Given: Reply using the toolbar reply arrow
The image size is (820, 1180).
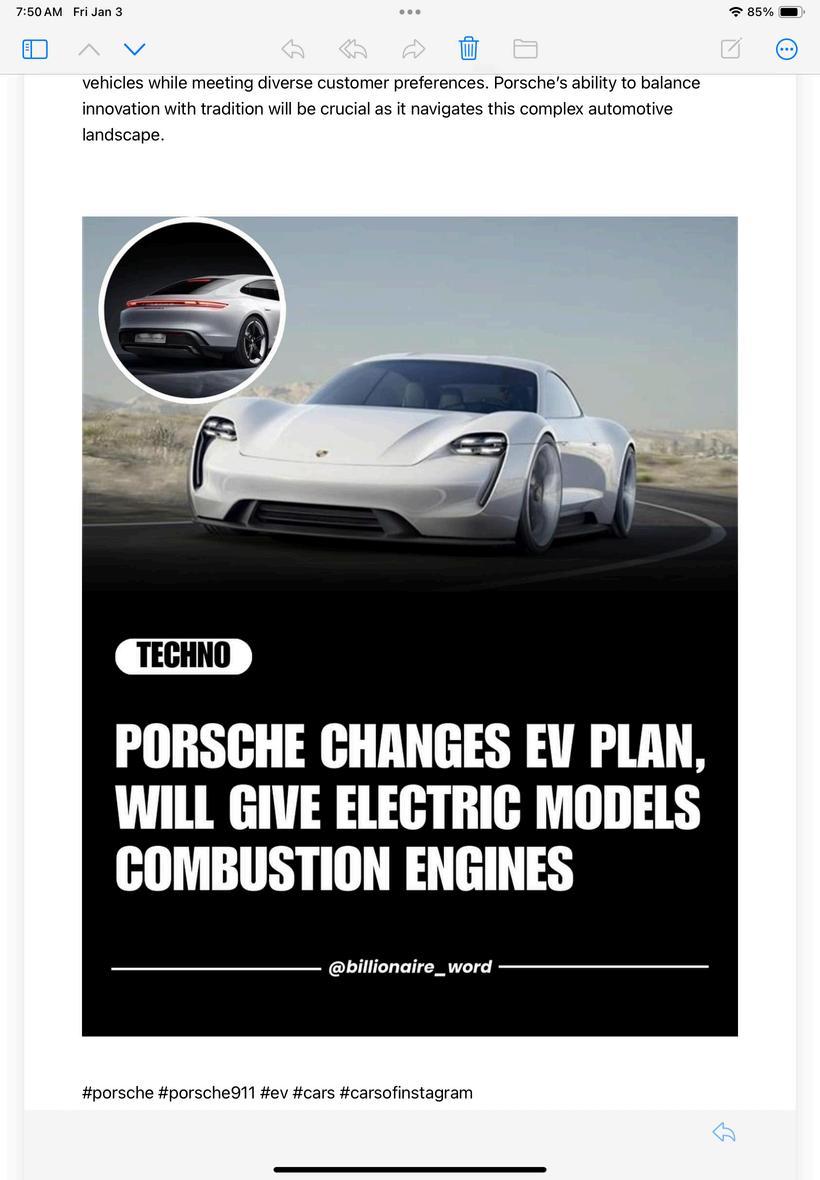Looking at the screenshot, I should click(x=293, y=50).
